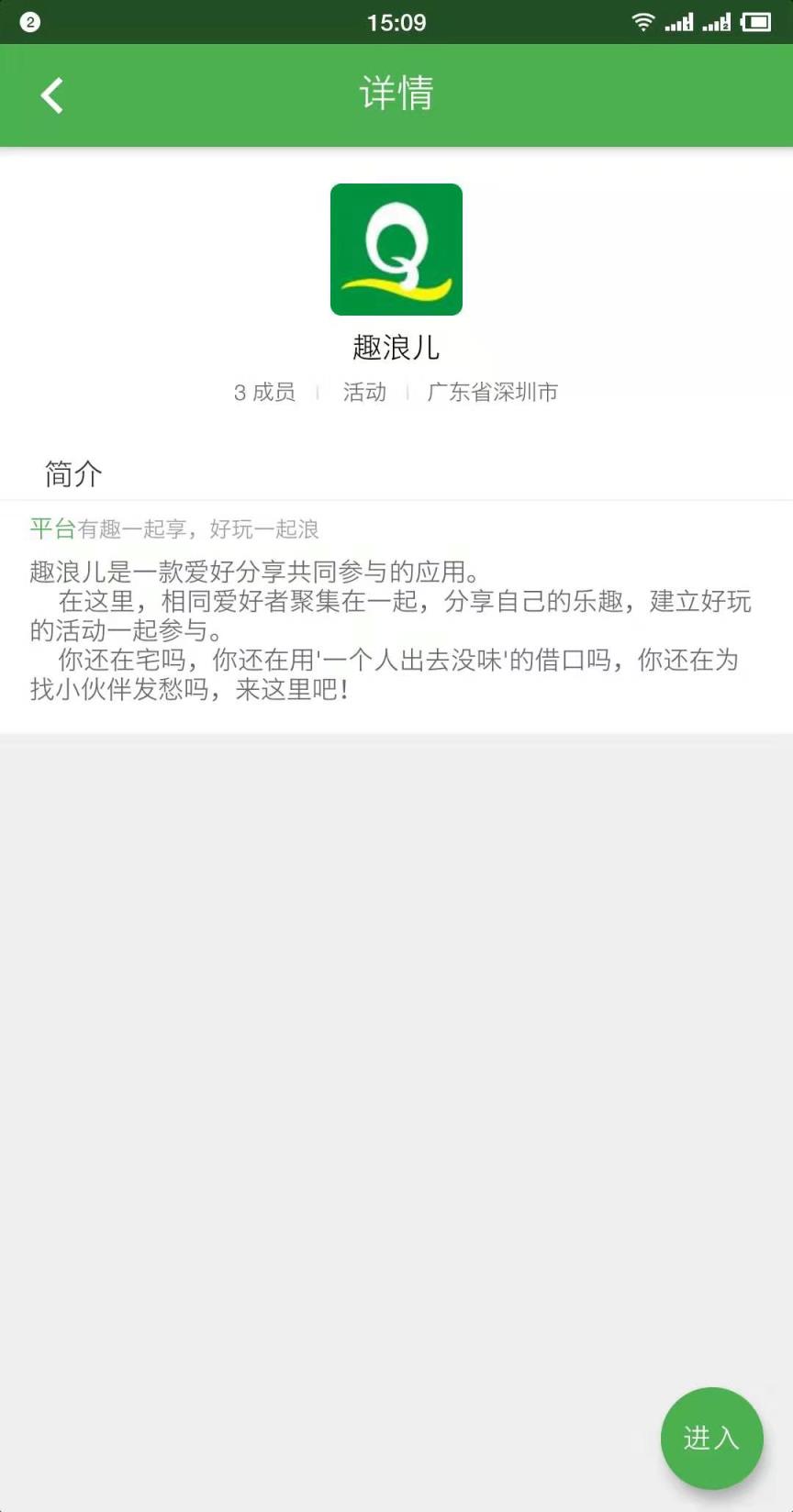
Task: Tap 活动 to show group activities
Action: pyautogui.click(x=364, y=392)
